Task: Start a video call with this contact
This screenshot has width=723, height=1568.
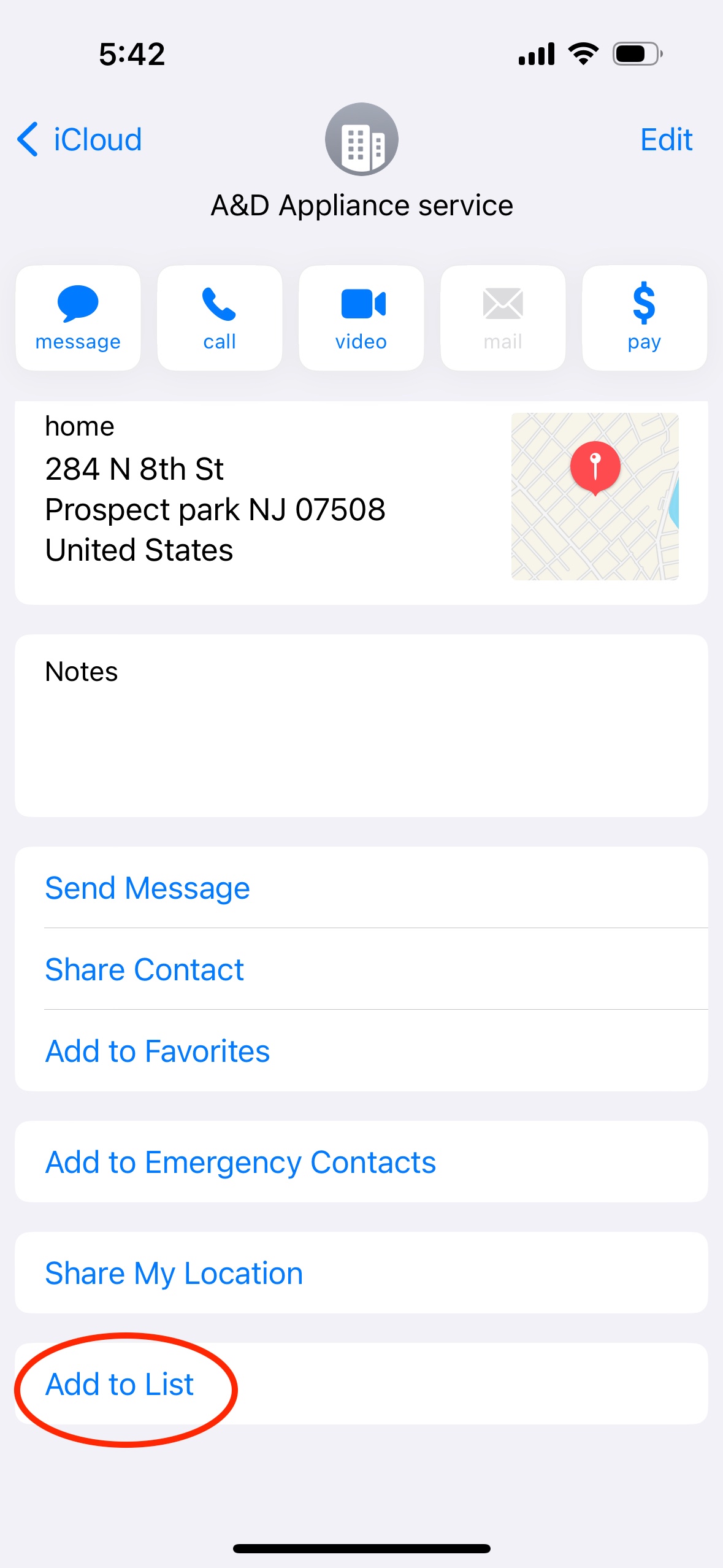Action: pyautogui.click(x=361, y=318)
